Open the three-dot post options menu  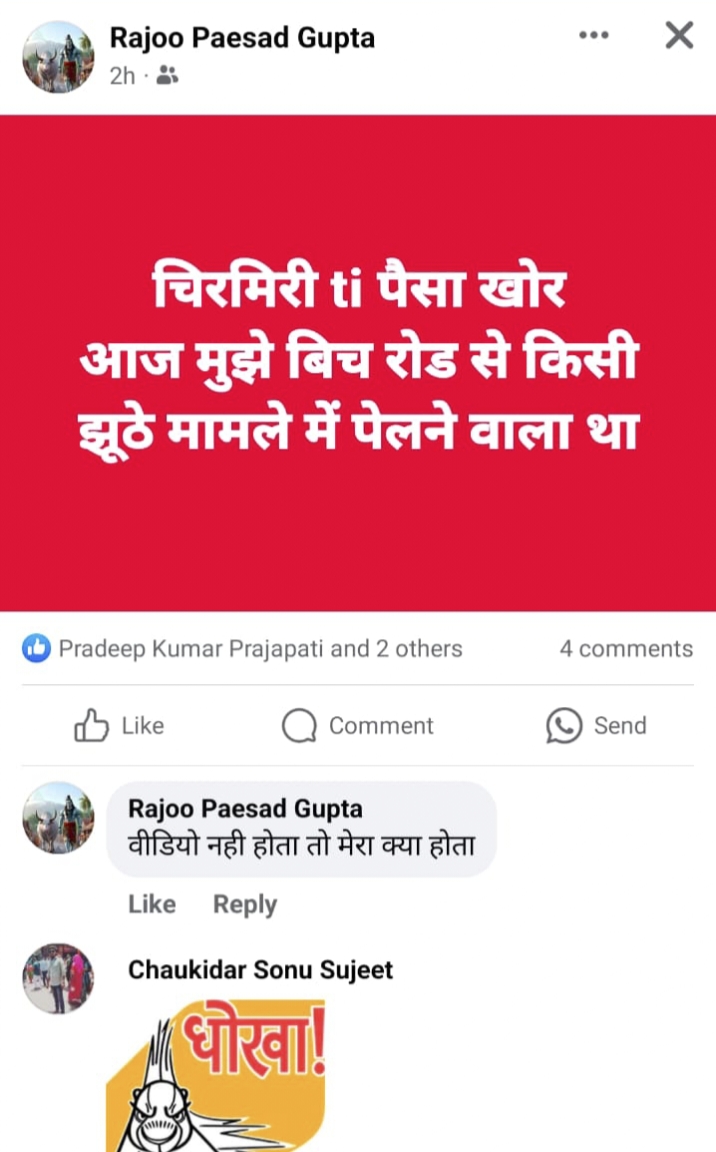pyautogui.click(x=593, y=36)
